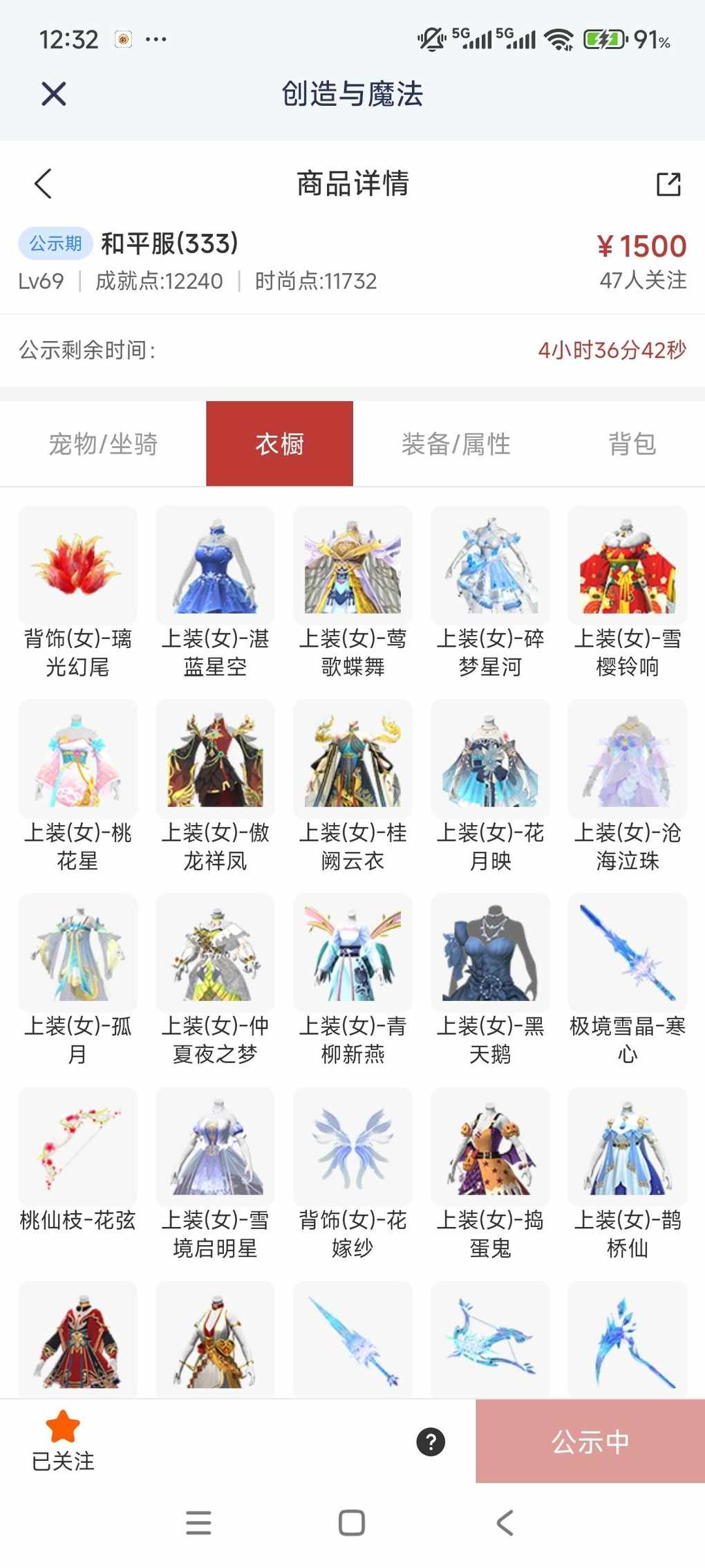Image resolution: width=705 pixels, height=1568 pixels.
Task: Switch to the 宠物/坐骑 tab
Action: point(103,443)
